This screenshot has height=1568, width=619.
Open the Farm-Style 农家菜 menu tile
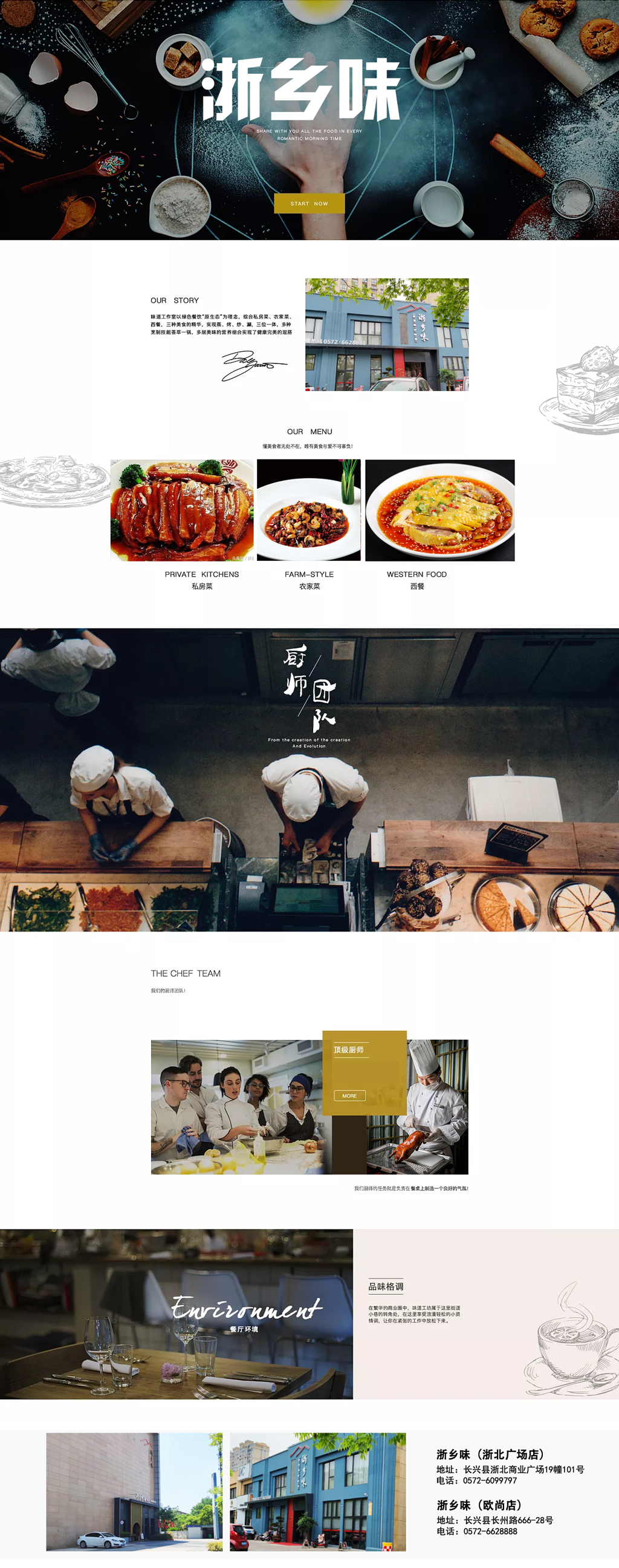coord(308,510)
